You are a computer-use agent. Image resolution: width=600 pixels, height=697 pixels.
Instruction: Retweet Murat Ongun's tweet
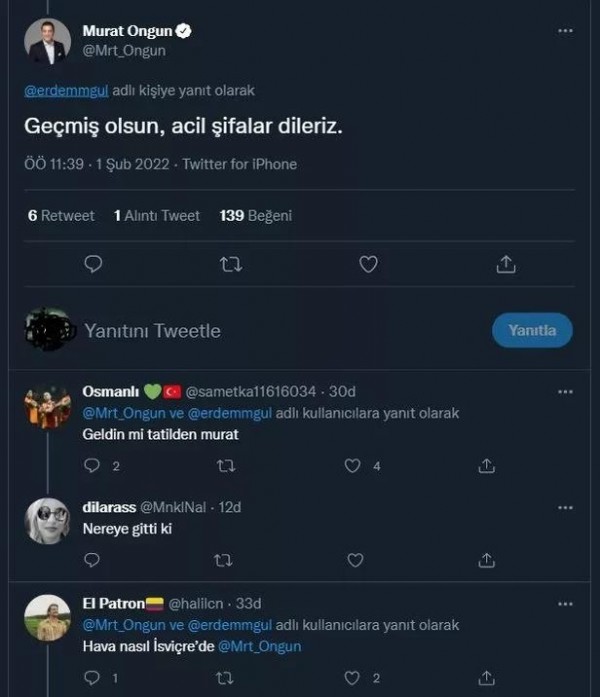(230, 264)
